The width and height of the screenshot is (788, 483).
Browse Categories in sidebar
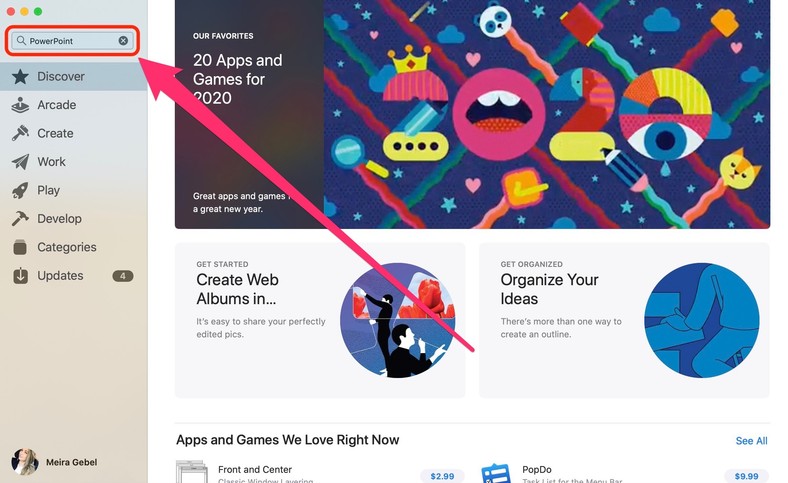[66, 247]
